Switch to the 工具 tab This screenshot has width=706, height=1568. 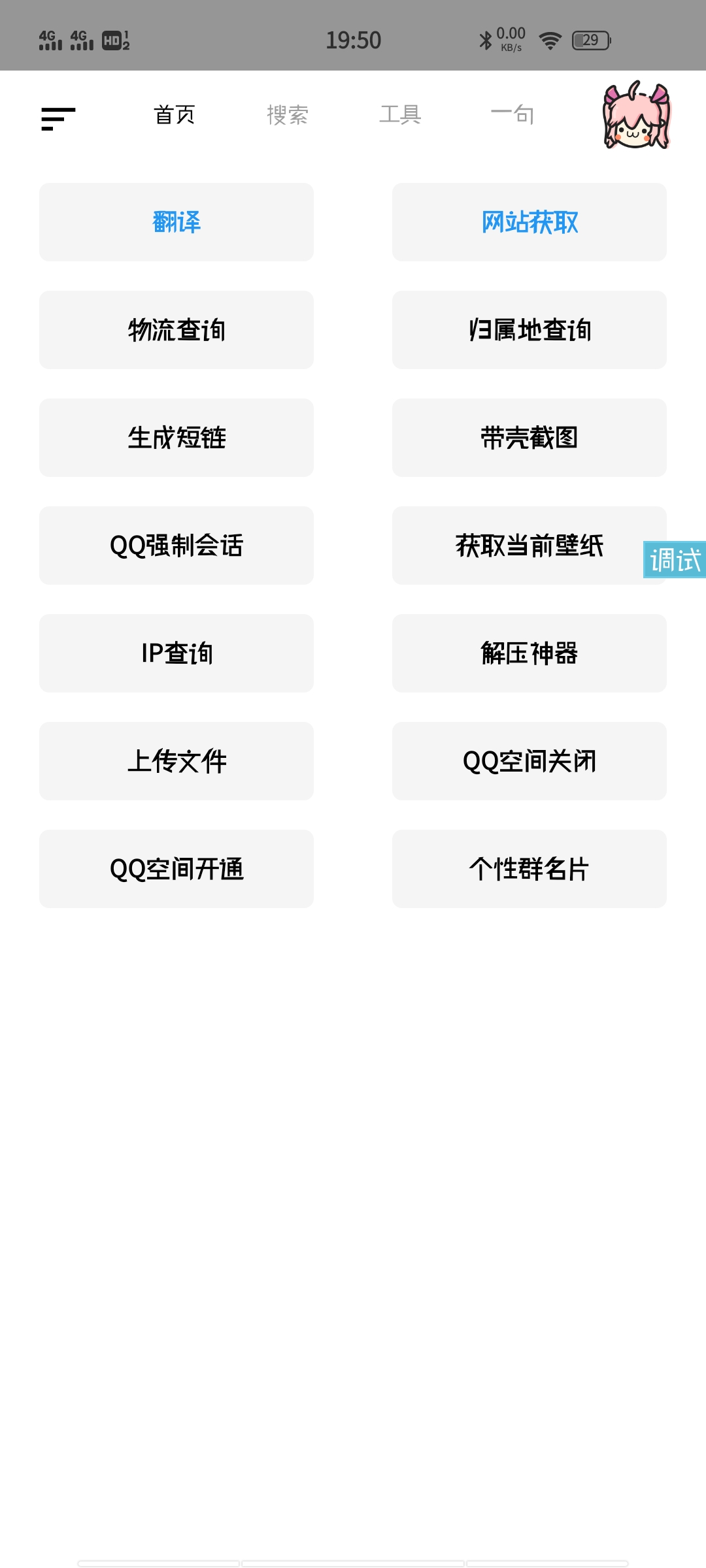(400, 115)
